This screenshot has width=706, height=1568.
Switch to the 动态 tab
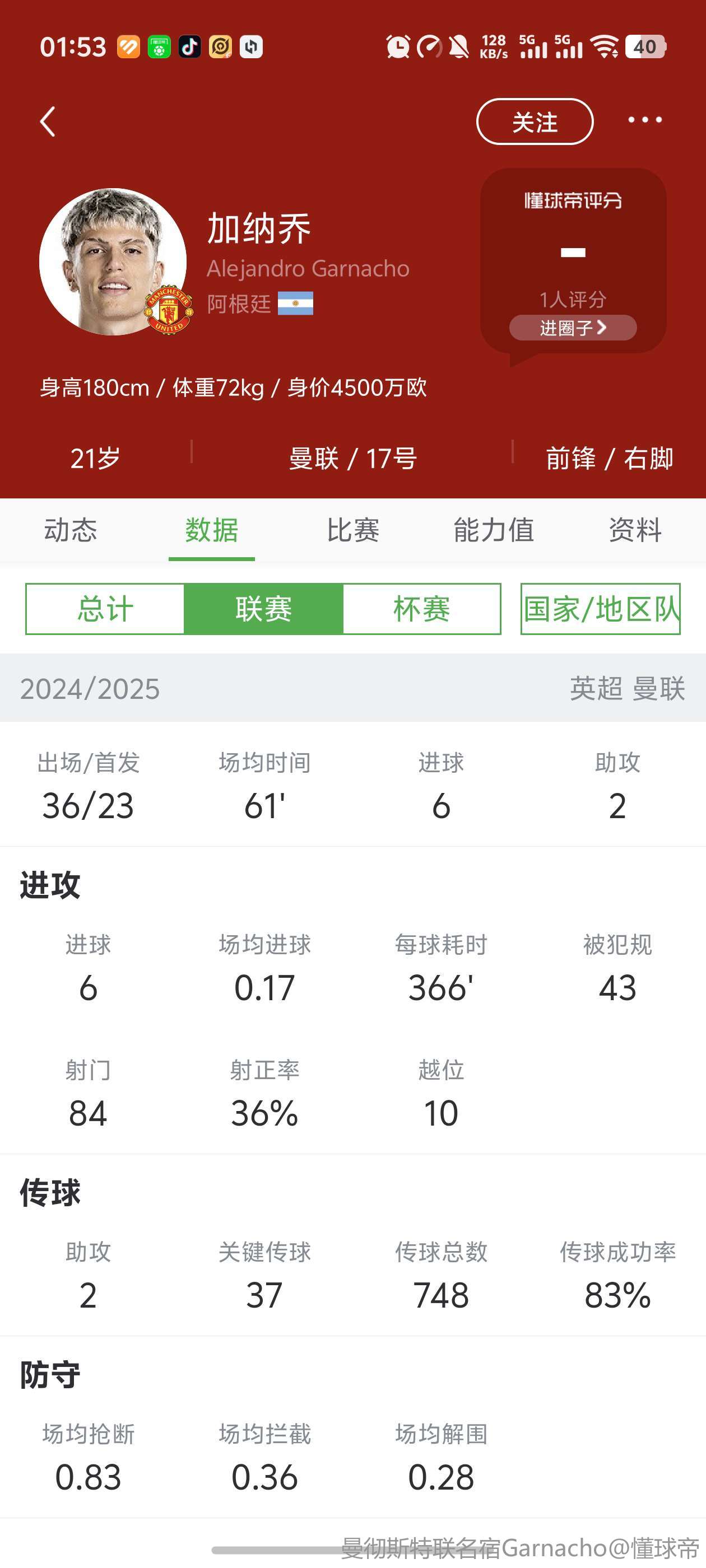(71, 530)
